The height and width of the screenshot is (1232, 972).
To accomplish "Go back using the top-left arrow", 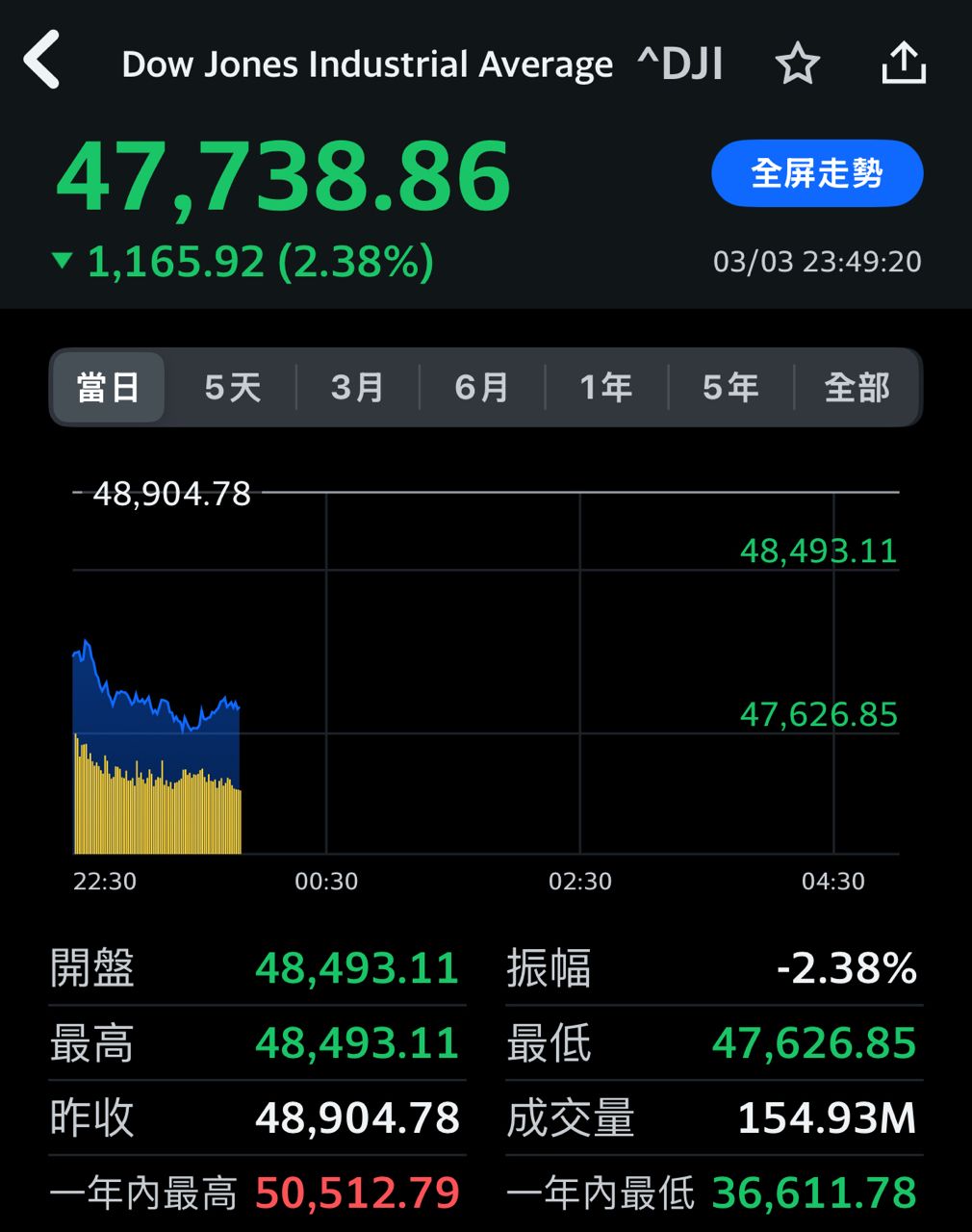I will [x=42, y=61].
